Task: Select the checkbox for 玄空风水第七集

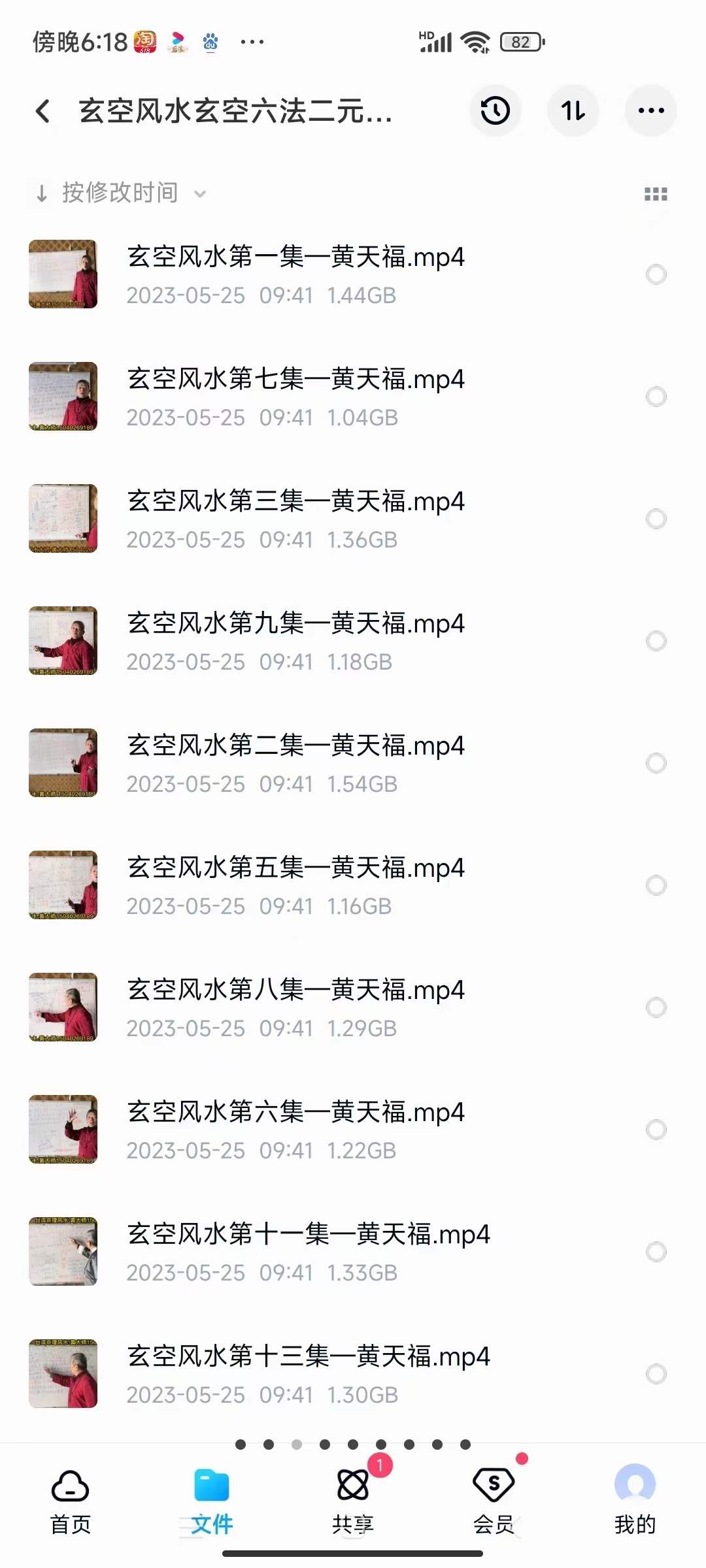Action: point(656,397)
